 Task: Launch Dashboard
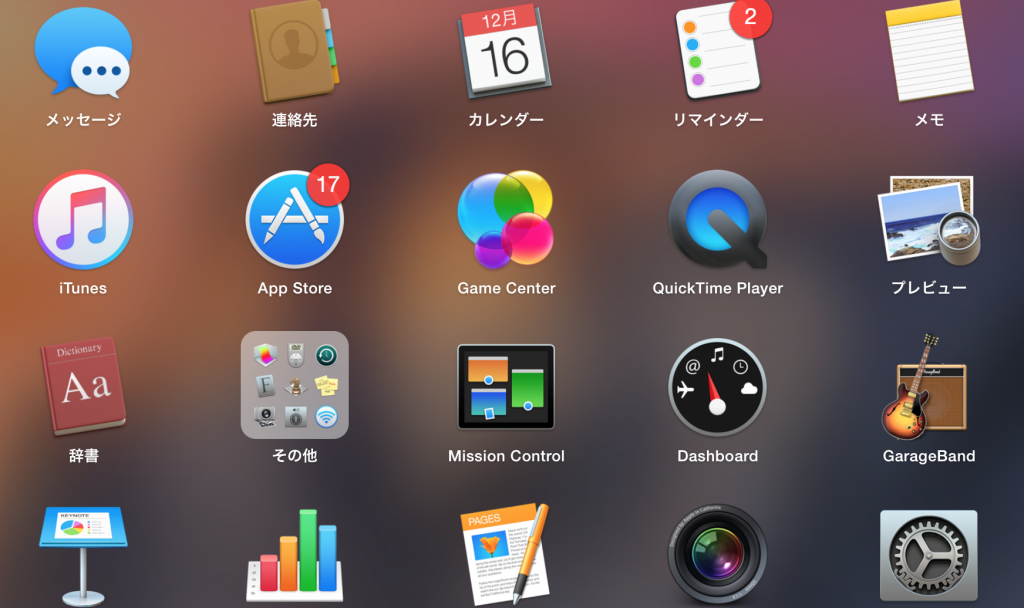click(x=717, y=387)
